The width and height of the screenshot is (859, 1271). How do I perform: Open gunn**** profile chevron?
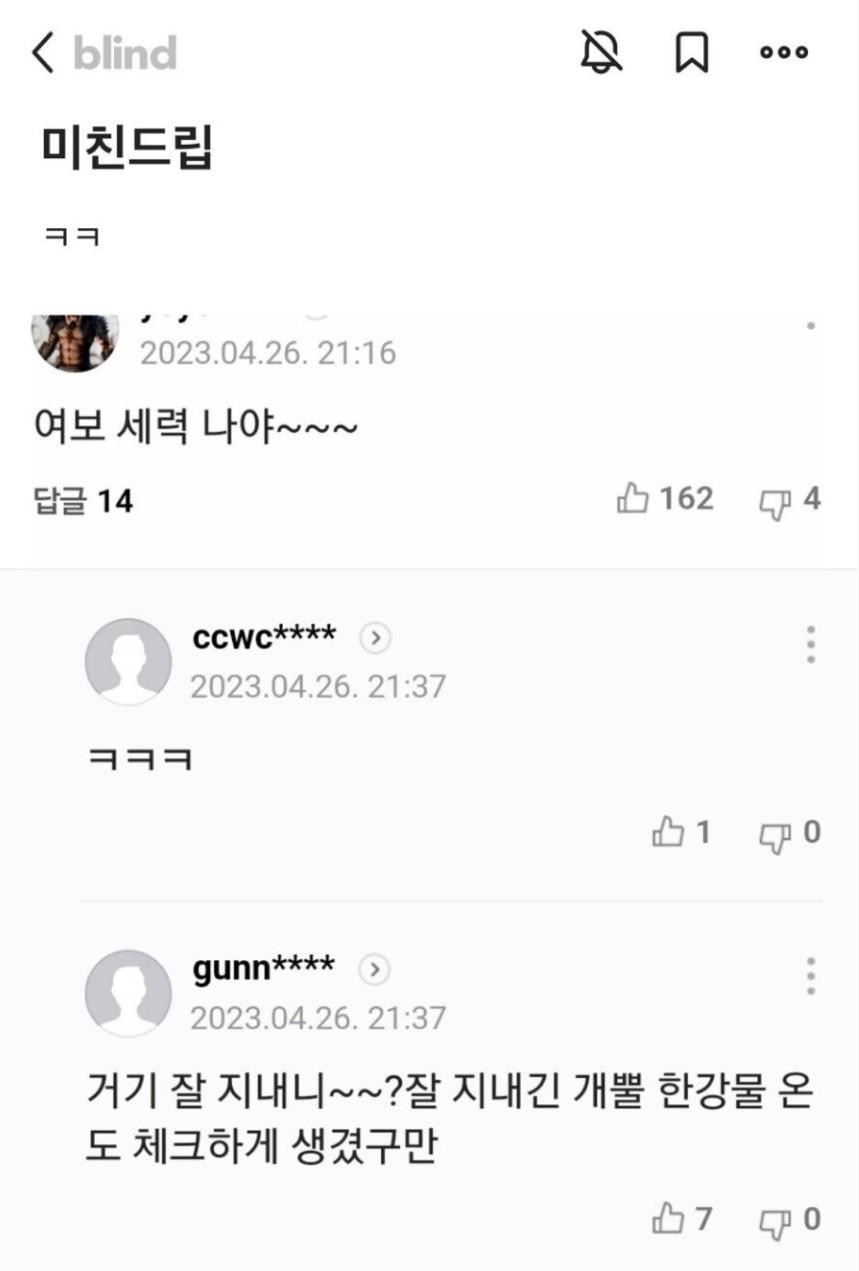[374, 969]
